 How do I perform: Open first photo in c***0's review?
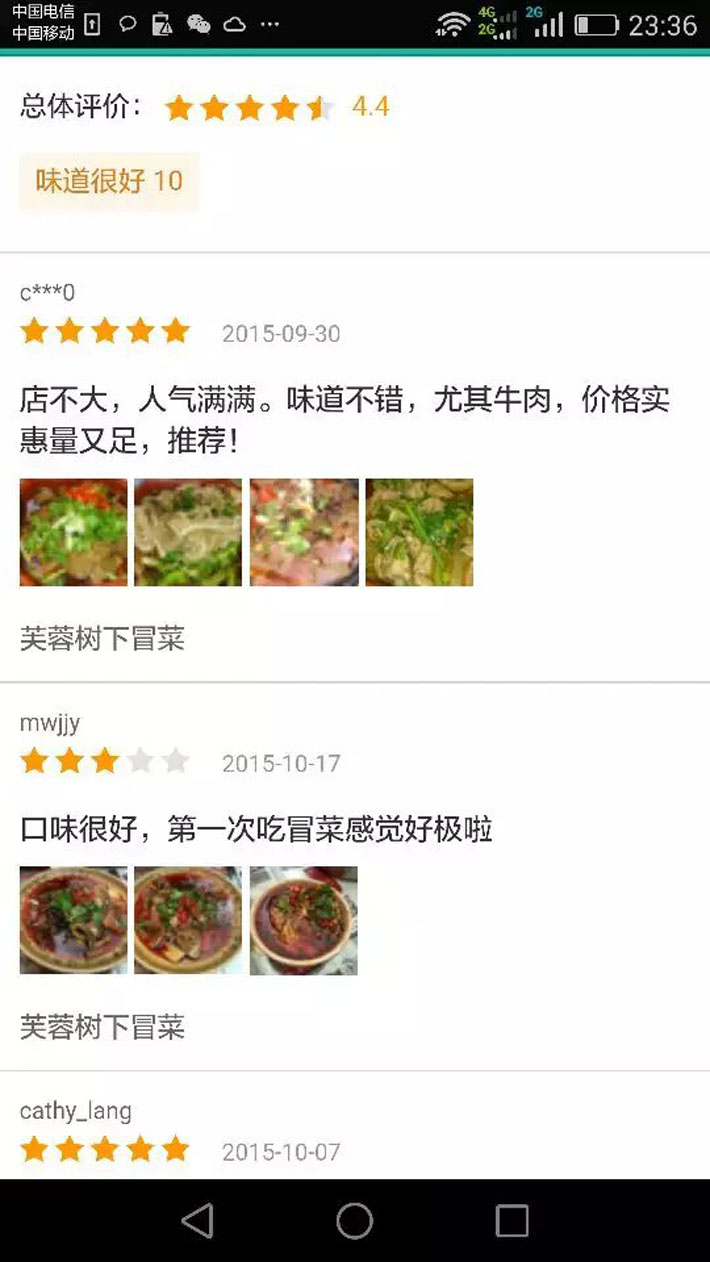(74, 532)
